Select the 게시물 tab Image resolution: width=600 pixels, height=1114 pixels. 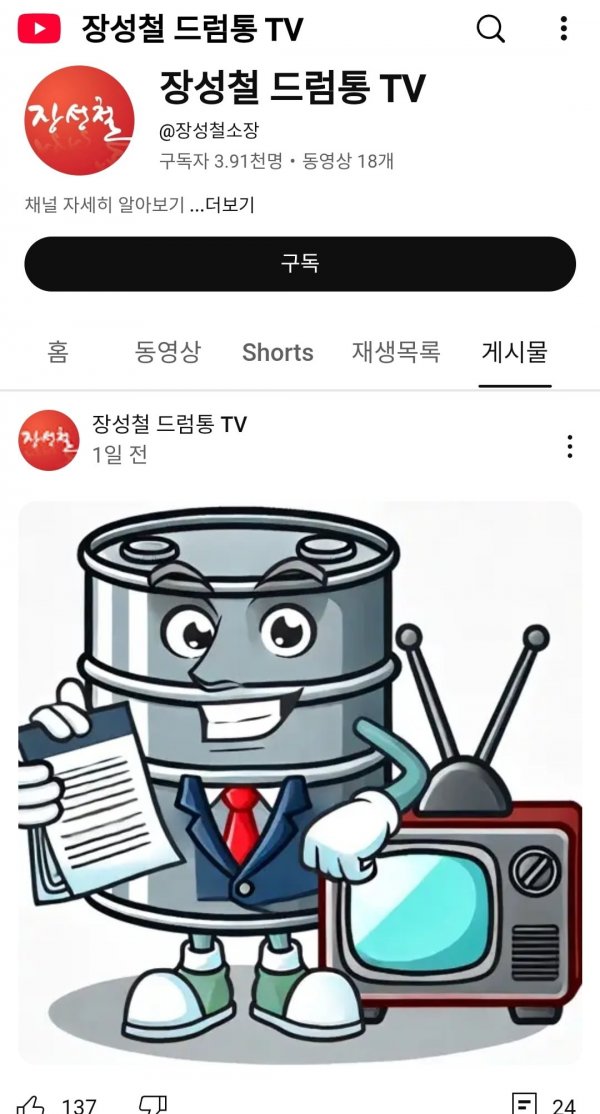point(514,352)
